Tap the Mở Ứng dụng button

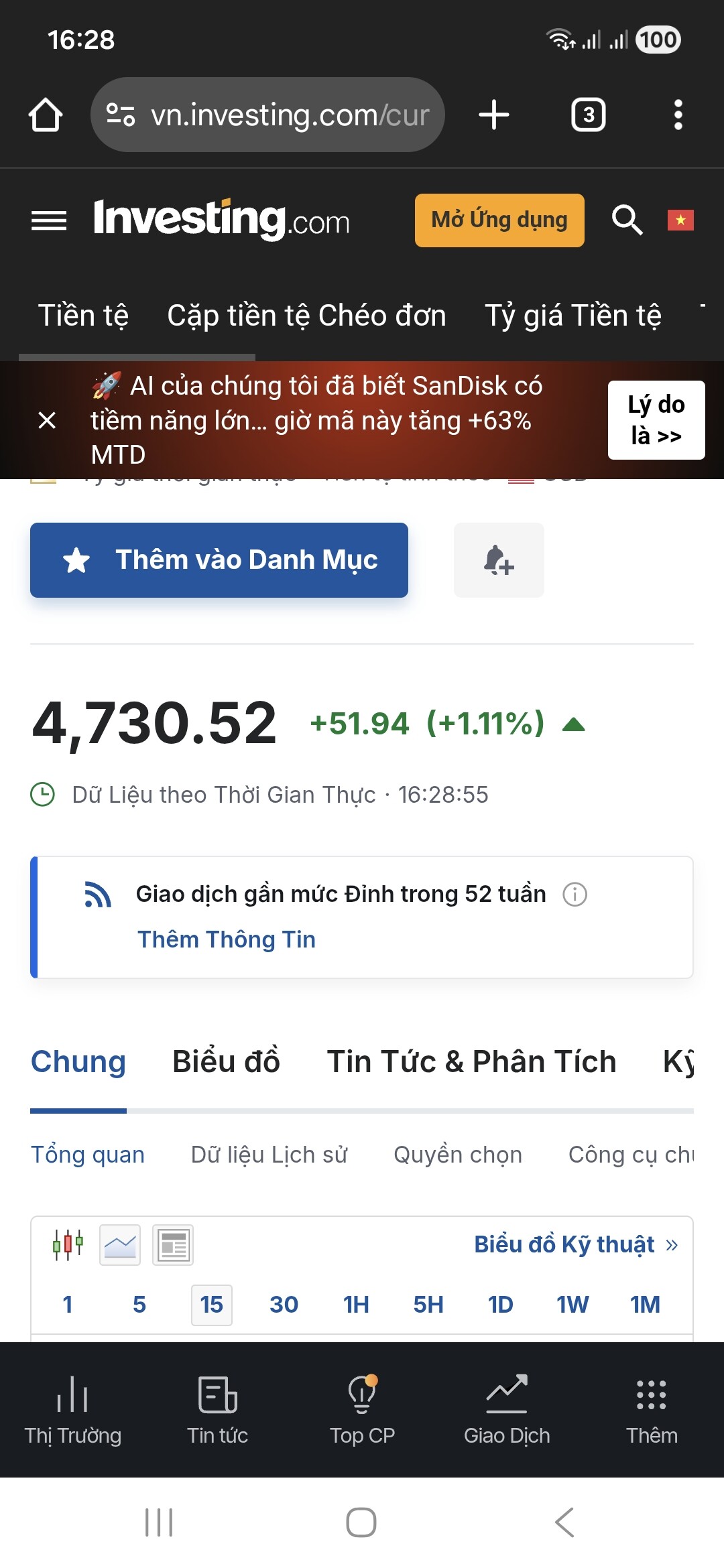499,220
